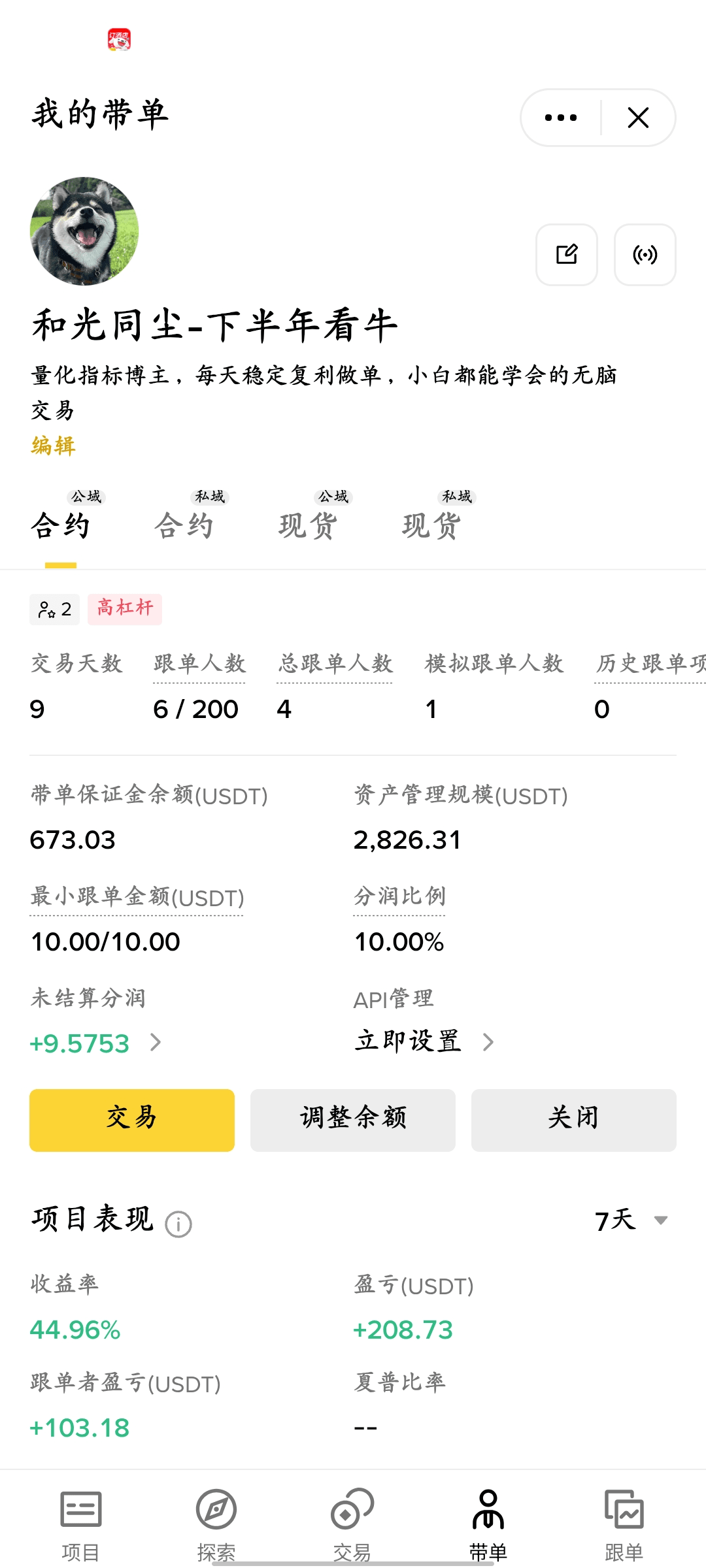
Task: Open 立即设置 for API管理
Action: click(423, 1041)
